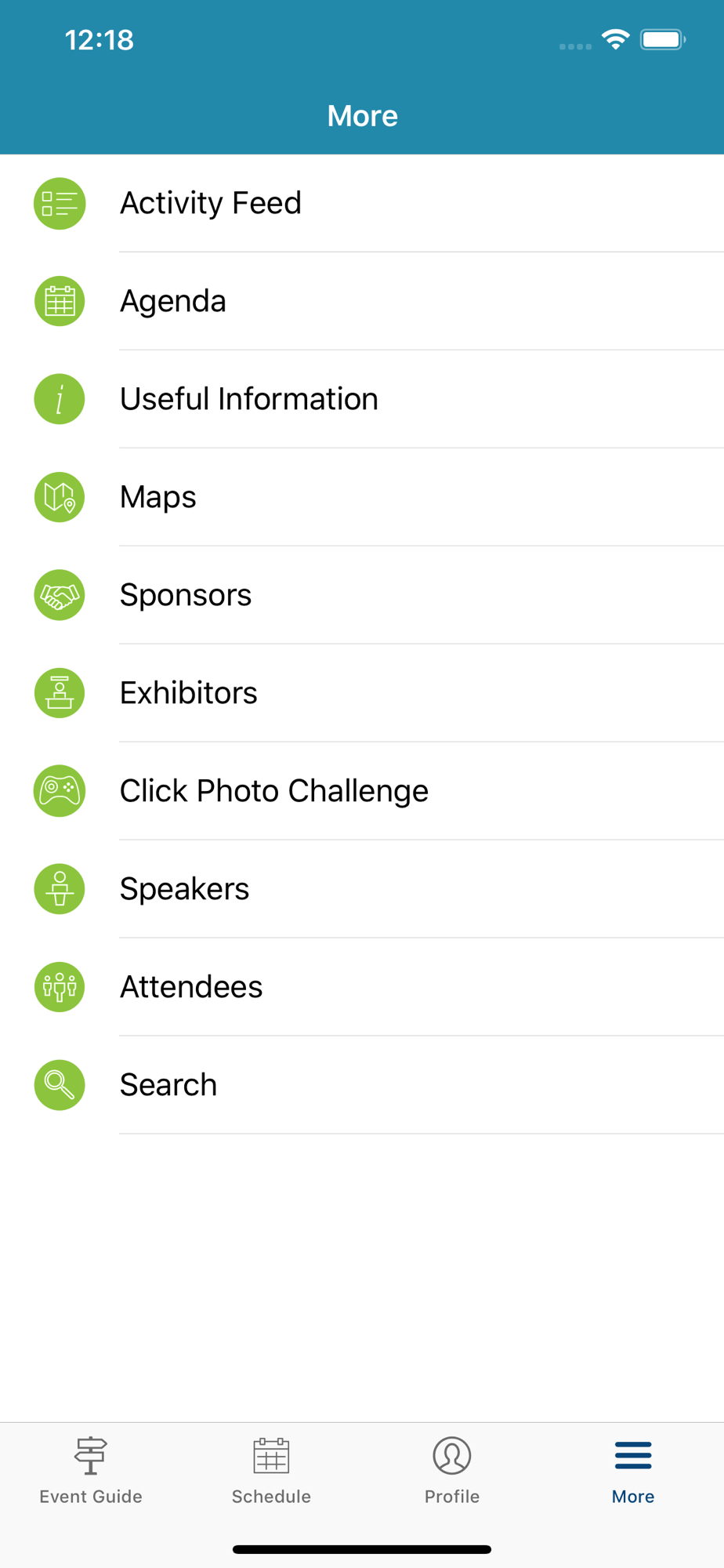The height and width of the screenshot is (1568, 724).
Task: Open the Activity Feed row
Action: (x=362, y=203)
